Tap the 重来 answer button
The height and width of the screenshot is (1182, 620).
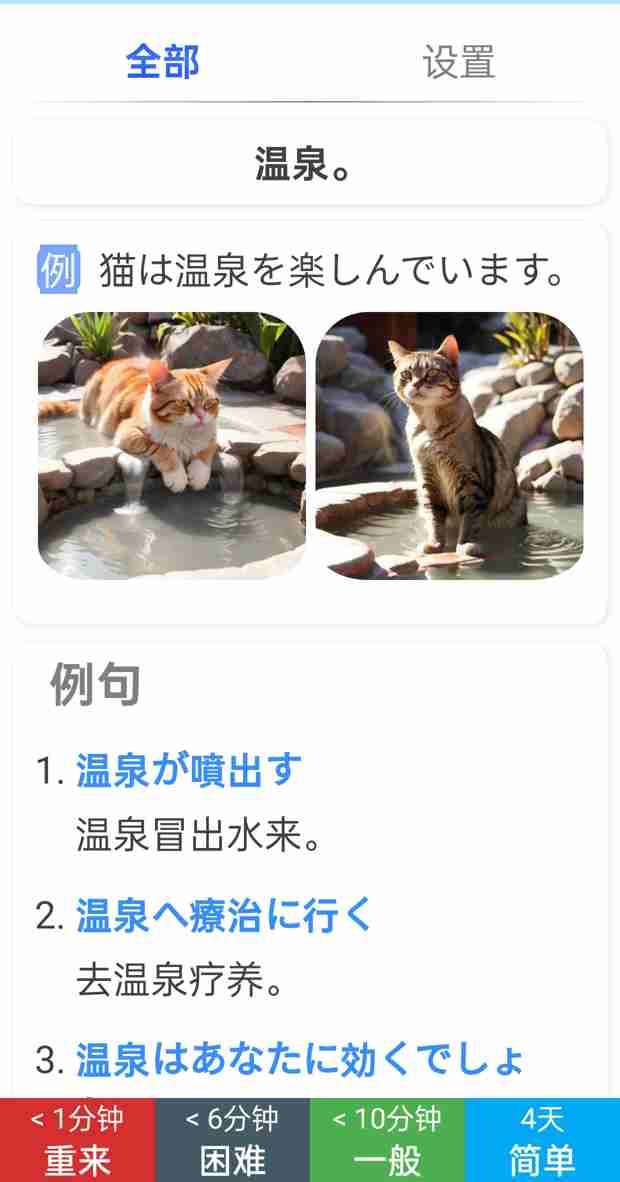[x=77, y=1140]
